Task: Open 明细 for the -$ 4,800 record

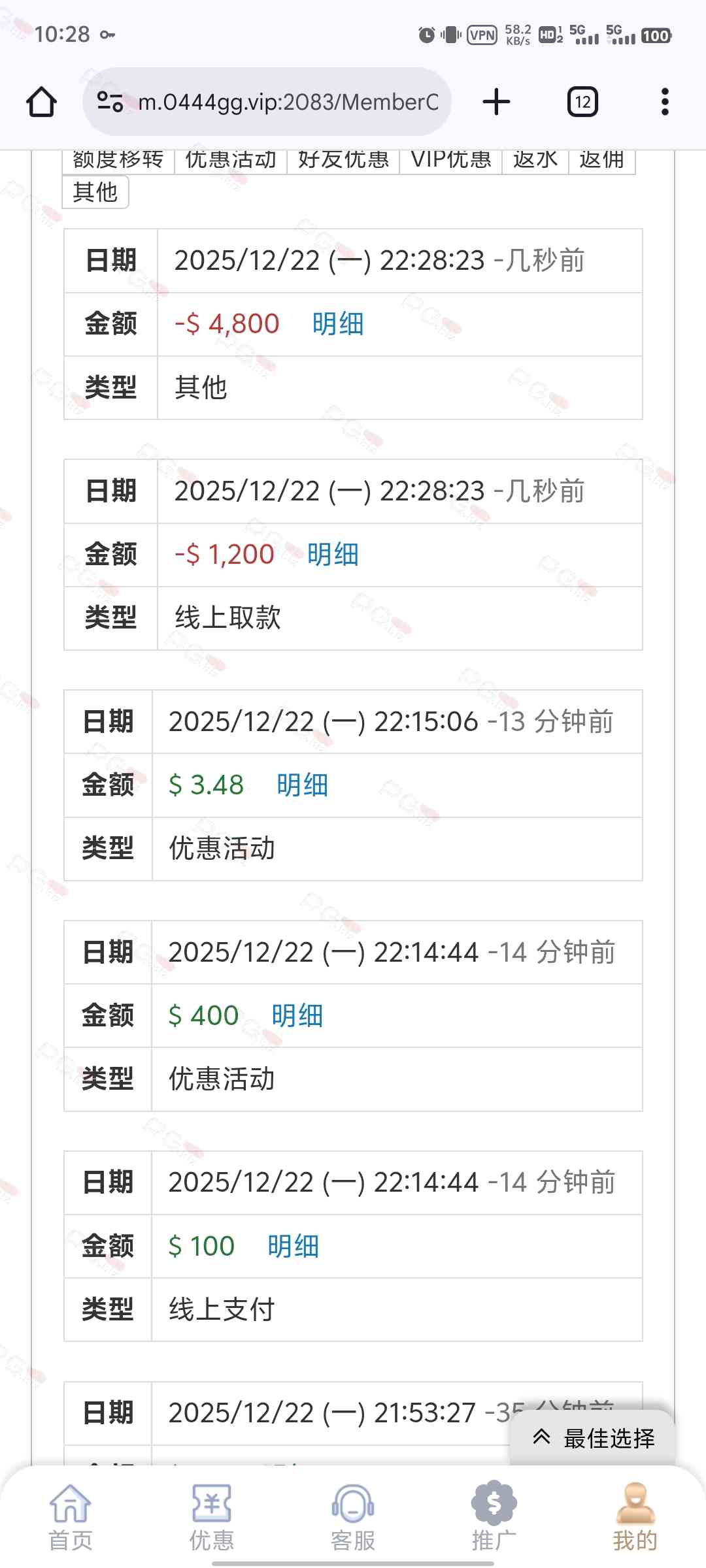Action: tap(337, 324)
